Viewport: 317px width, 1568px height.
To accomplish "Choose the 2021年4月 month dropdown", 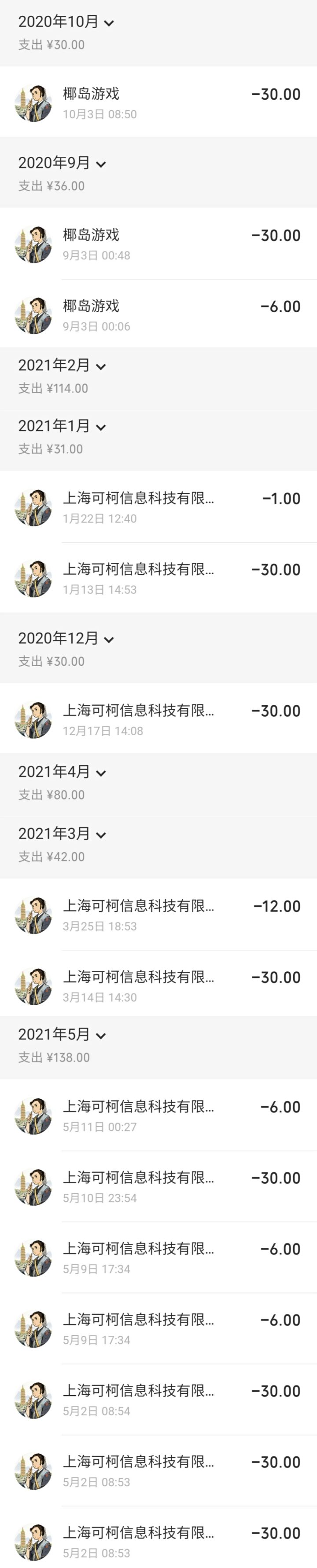I will tap(62, 773).
